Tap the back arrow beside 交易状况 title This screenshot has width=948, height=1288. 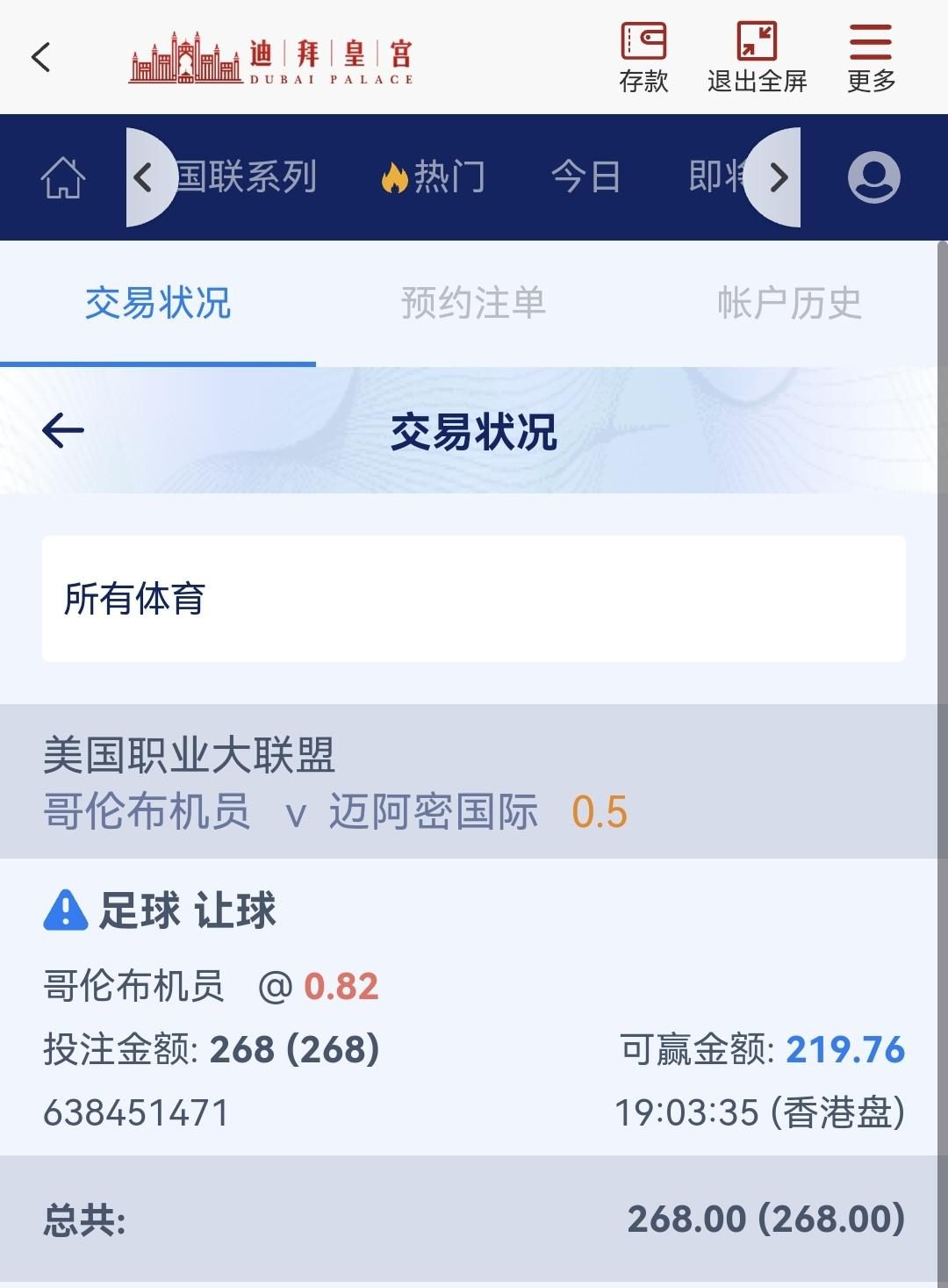63,430
